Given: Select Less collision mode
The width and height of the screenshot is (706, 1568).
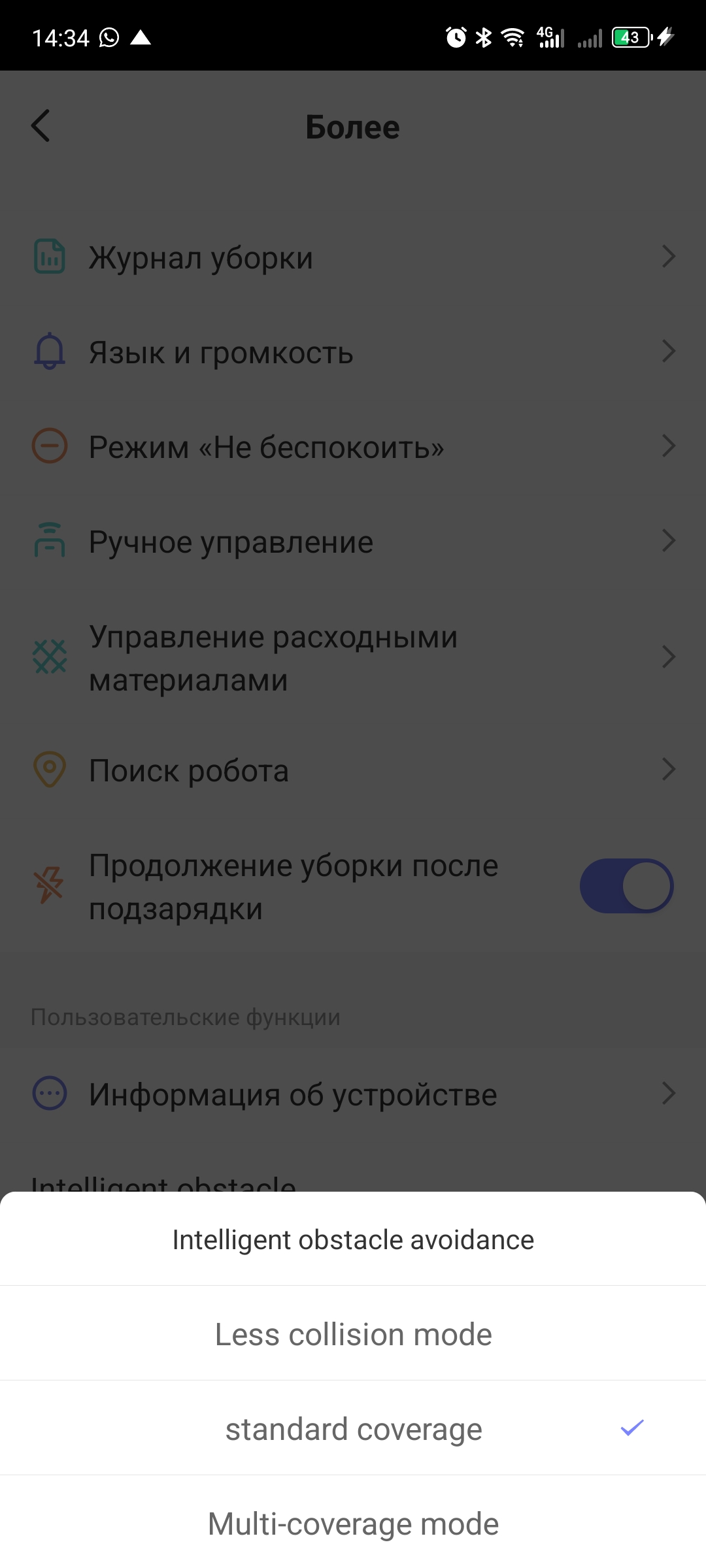Looking at the screenshot, I should tap(353, 1334).
